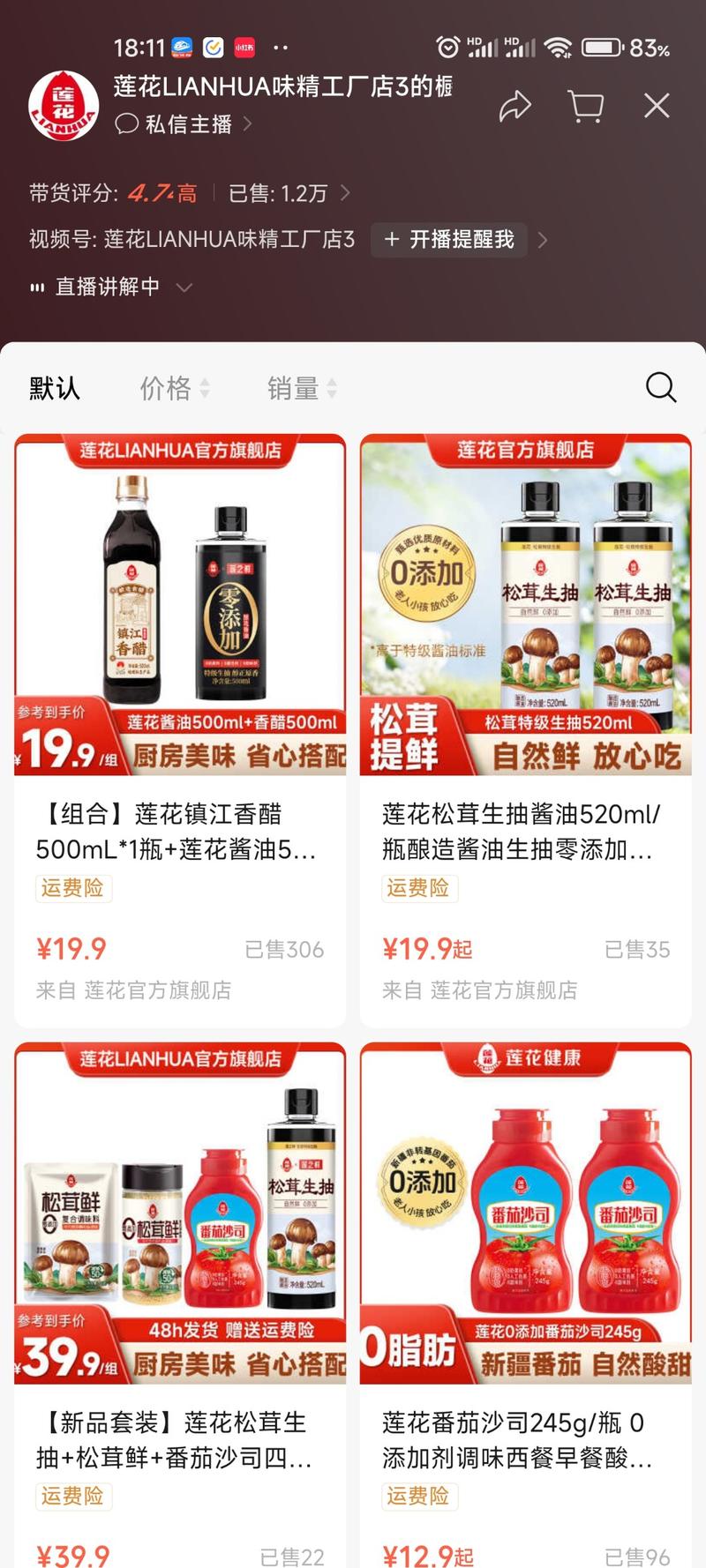Image resolution: width=706 pixels, height=1568 pixels.
Task: Open 莲花镇江香醋 combo product card
Action: click(180, 730)
